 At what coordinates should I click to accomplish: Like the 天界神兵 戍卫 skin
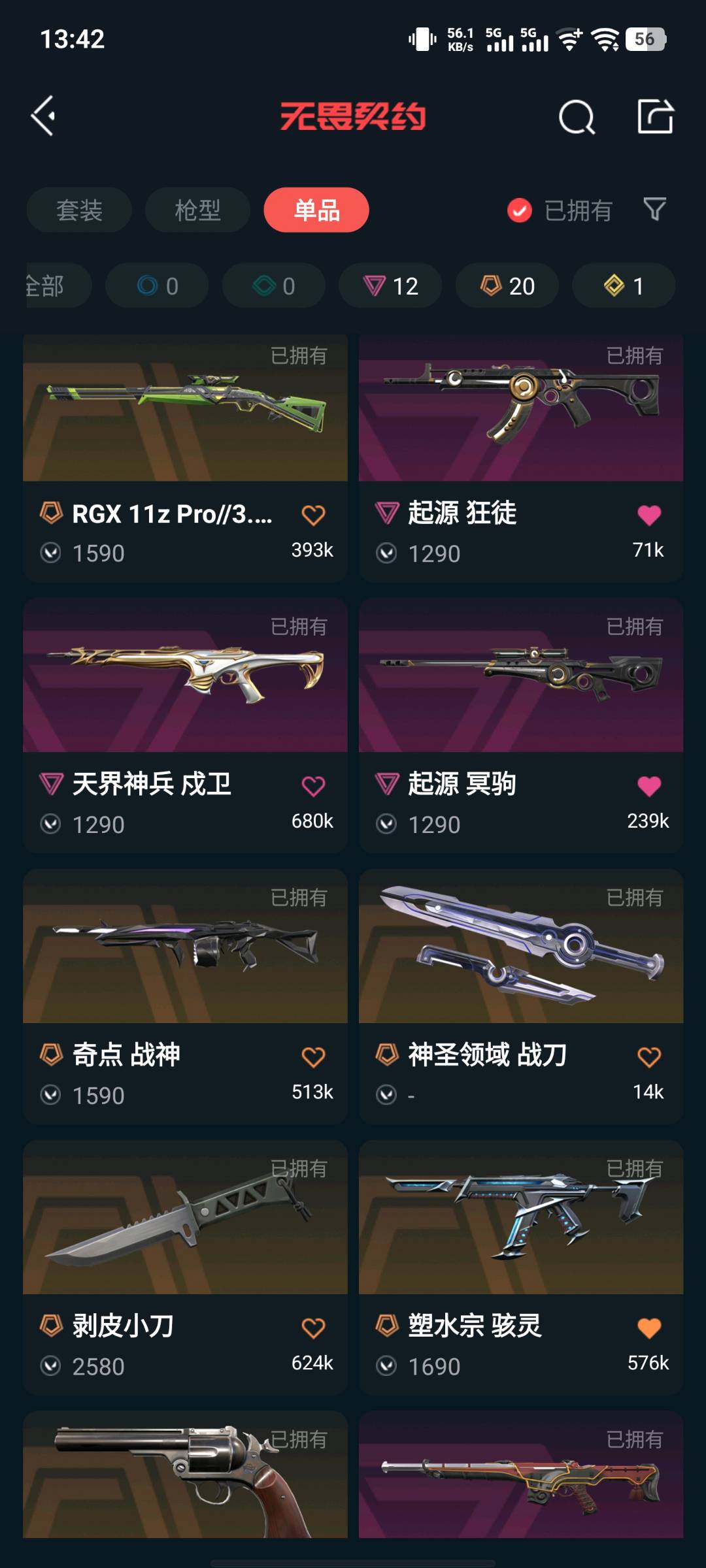pos(313,787)
